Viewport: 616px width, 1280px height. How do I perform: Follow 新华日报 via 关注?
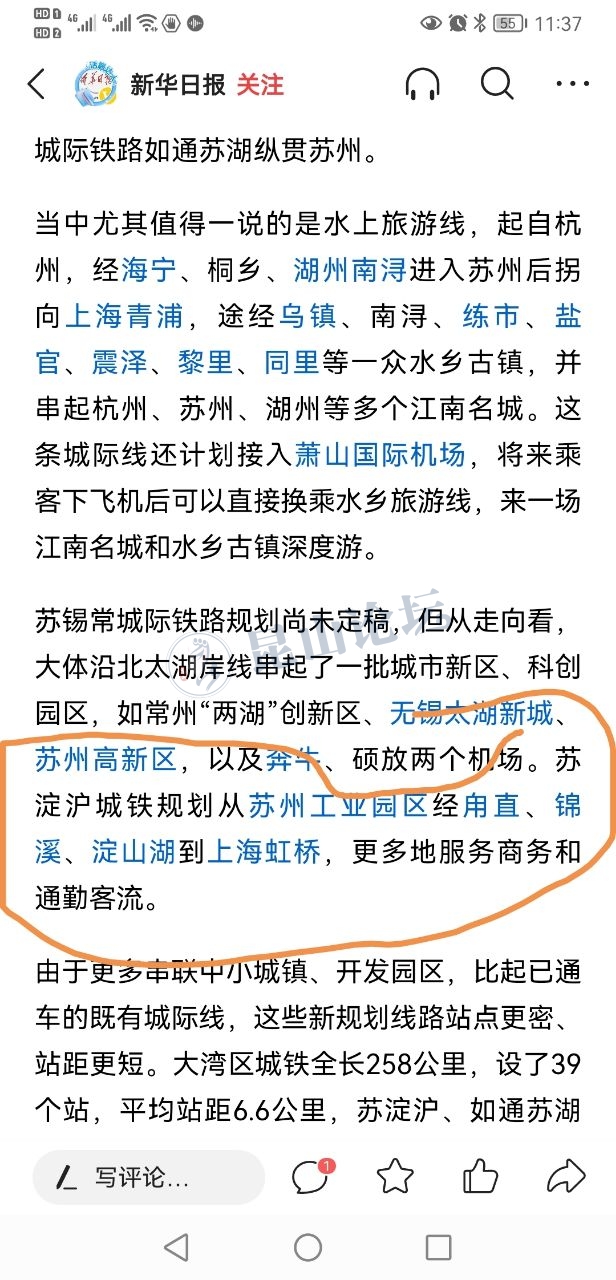click(x=260, y=85)
